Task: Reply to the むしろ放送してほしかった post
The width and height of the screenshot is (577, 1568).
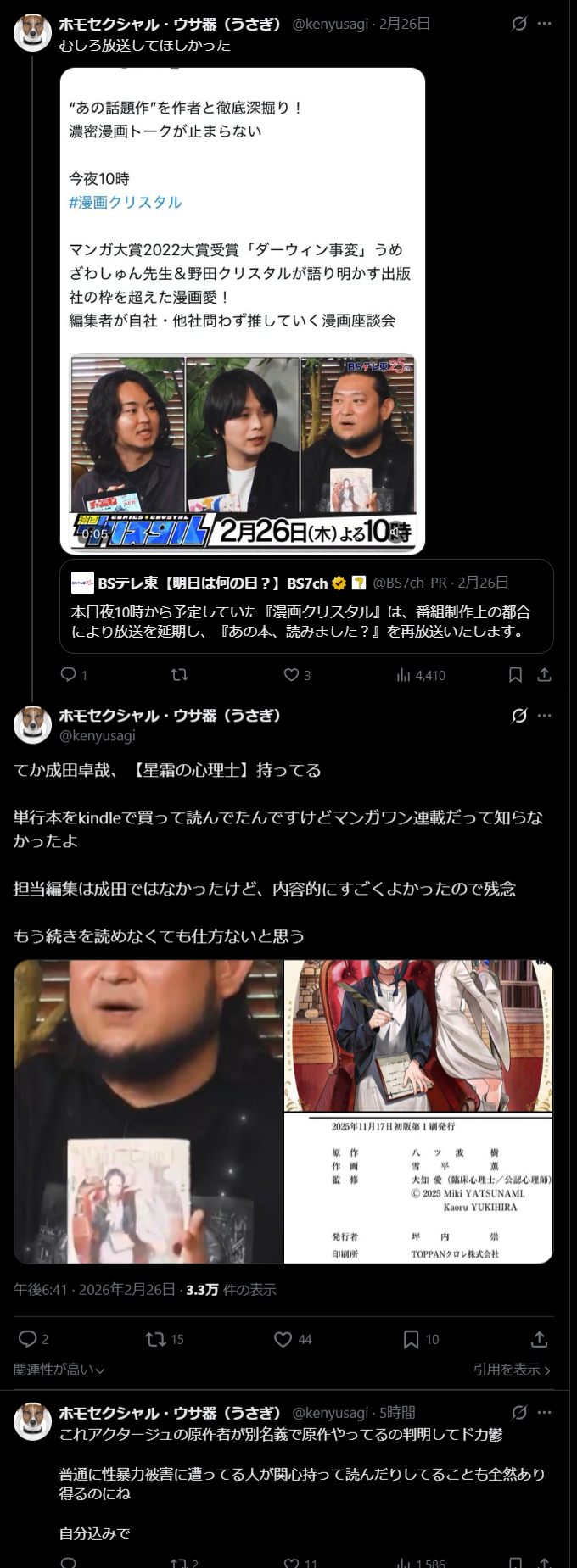Action: tap(70, 675)
